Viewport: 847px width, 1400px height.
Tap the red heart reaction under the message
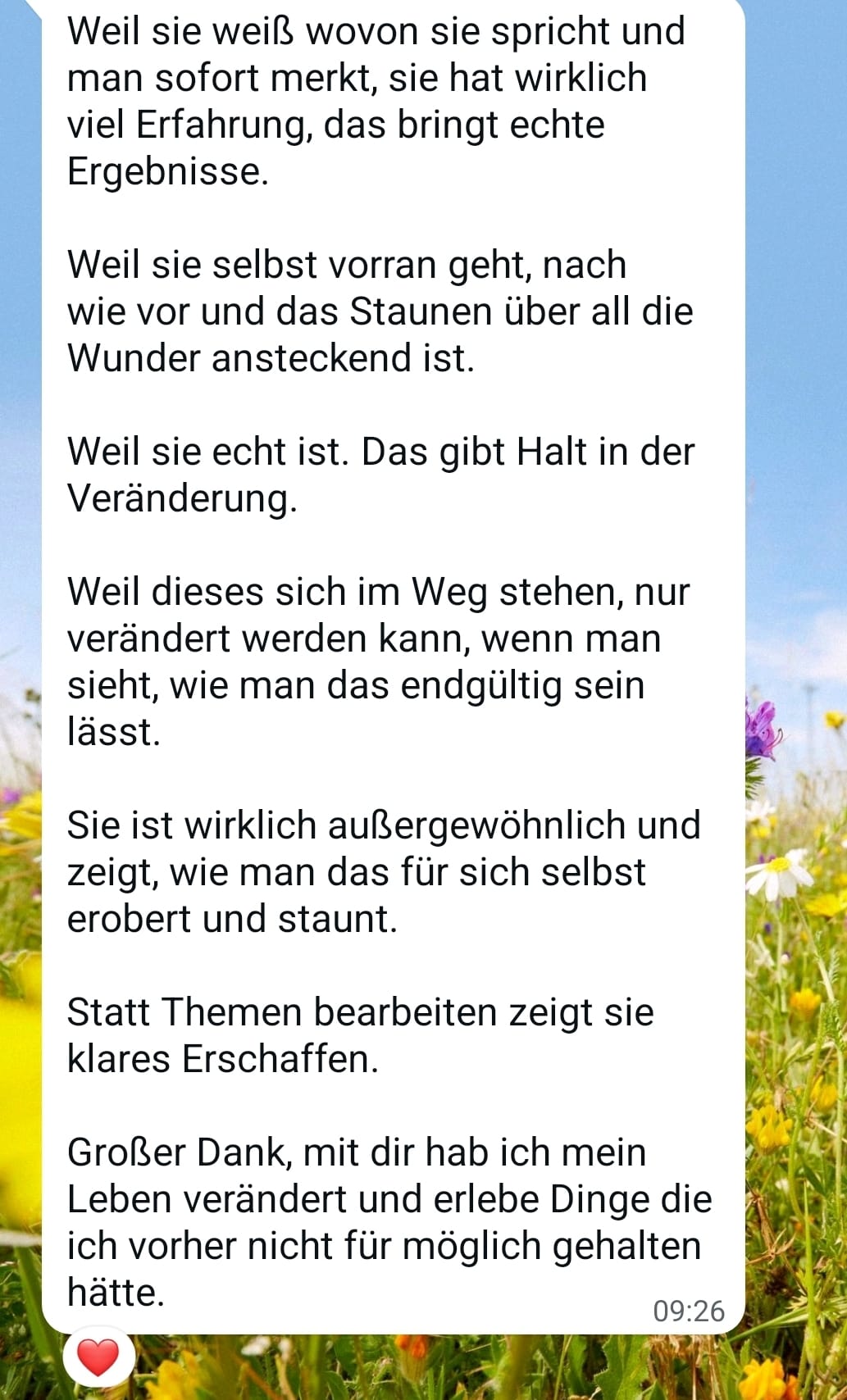coord(98,1357)
